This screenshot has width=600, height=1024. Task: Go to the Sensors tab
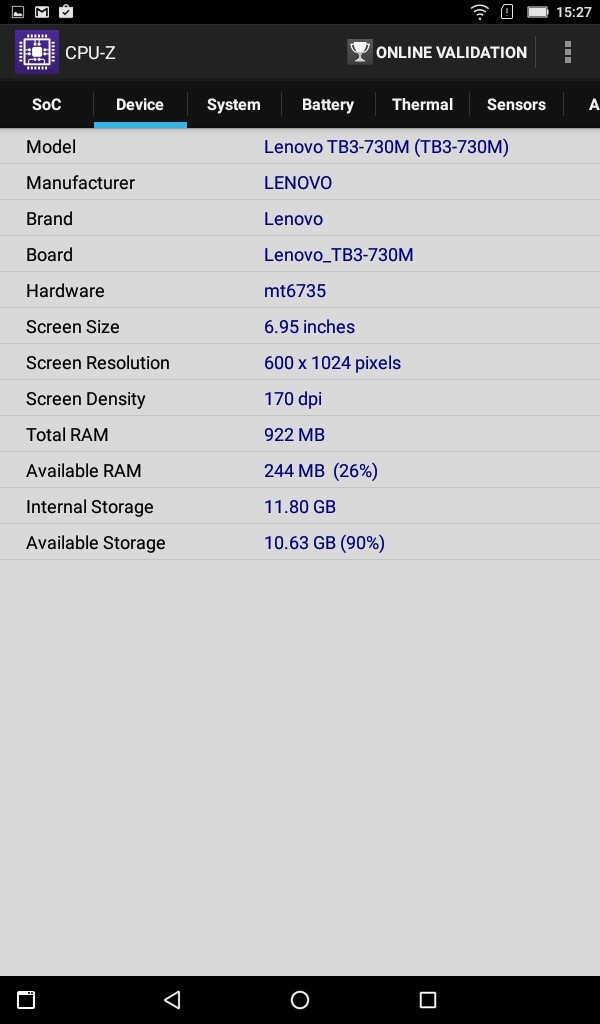coord(516,104)
